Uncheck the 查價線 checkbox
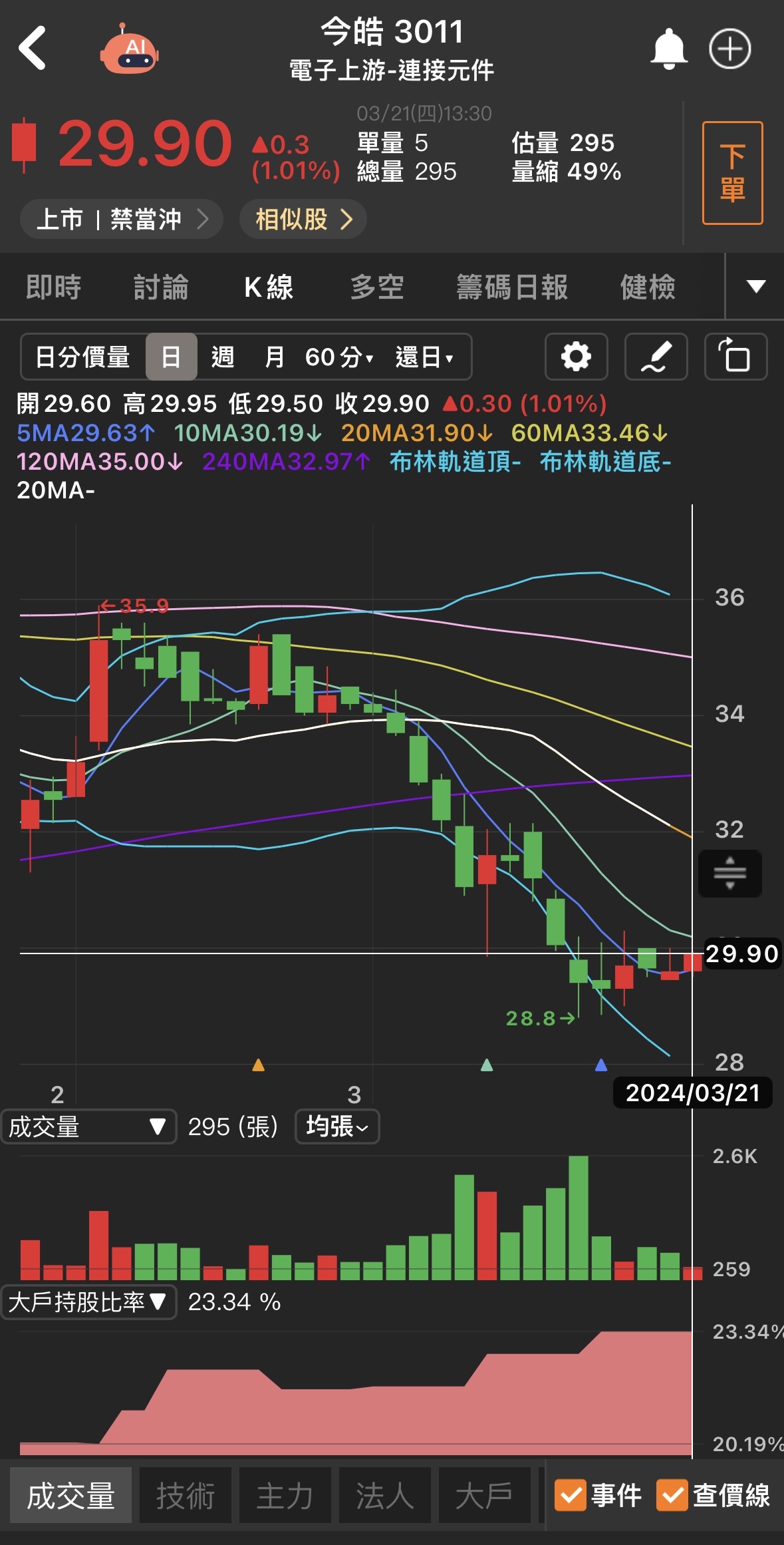The width and height of the screenshot is (784, 1545). [672, 1495]
